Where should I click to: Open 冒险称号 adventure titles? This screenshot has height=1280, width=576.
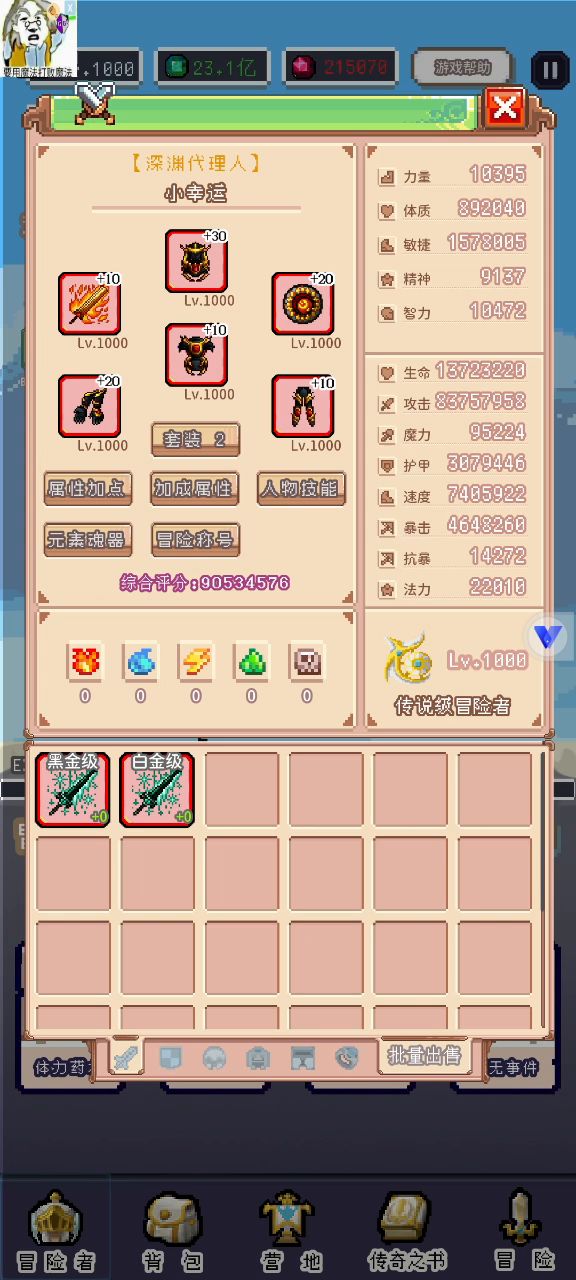click(195, 539)
